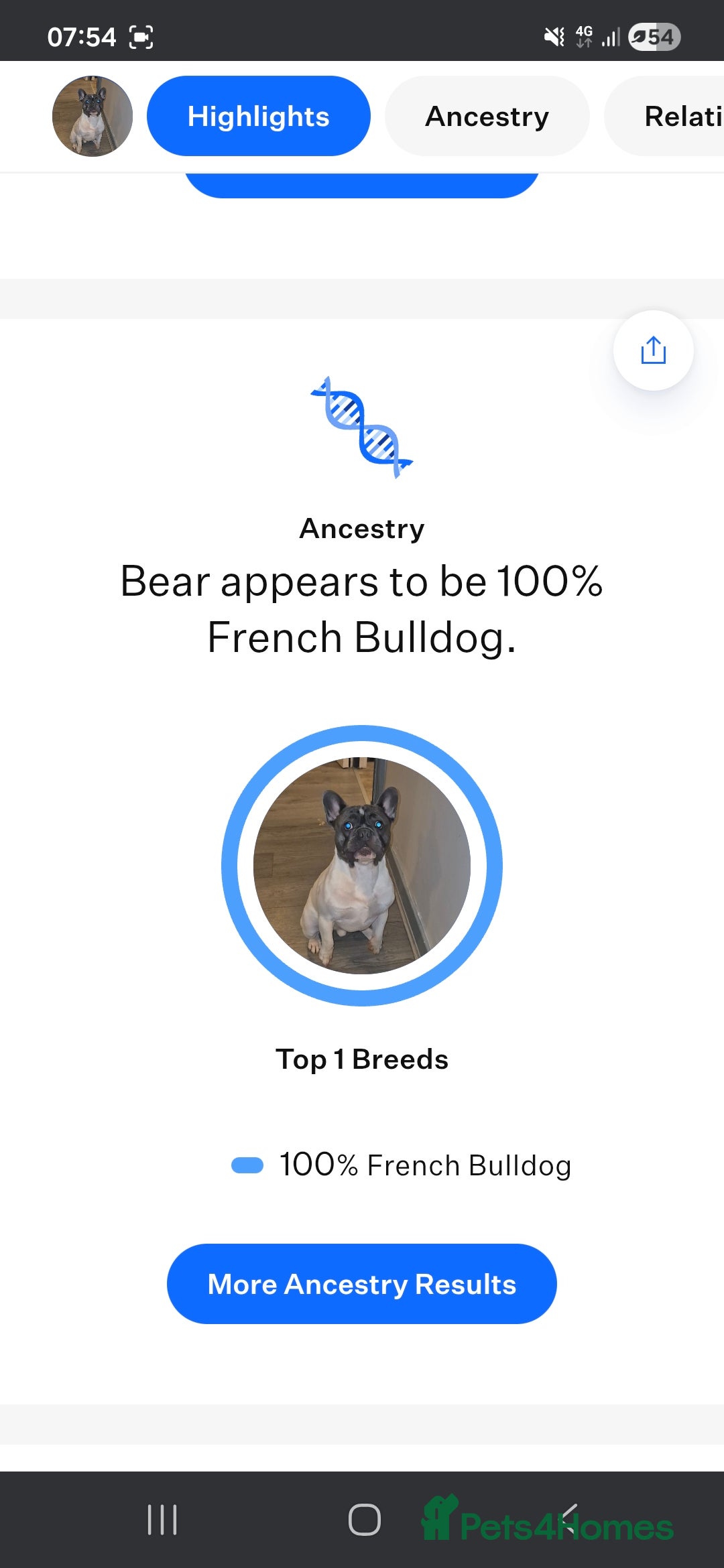Click the More Ancestry Results button
724x1568 pixels.
(361, 1283)
